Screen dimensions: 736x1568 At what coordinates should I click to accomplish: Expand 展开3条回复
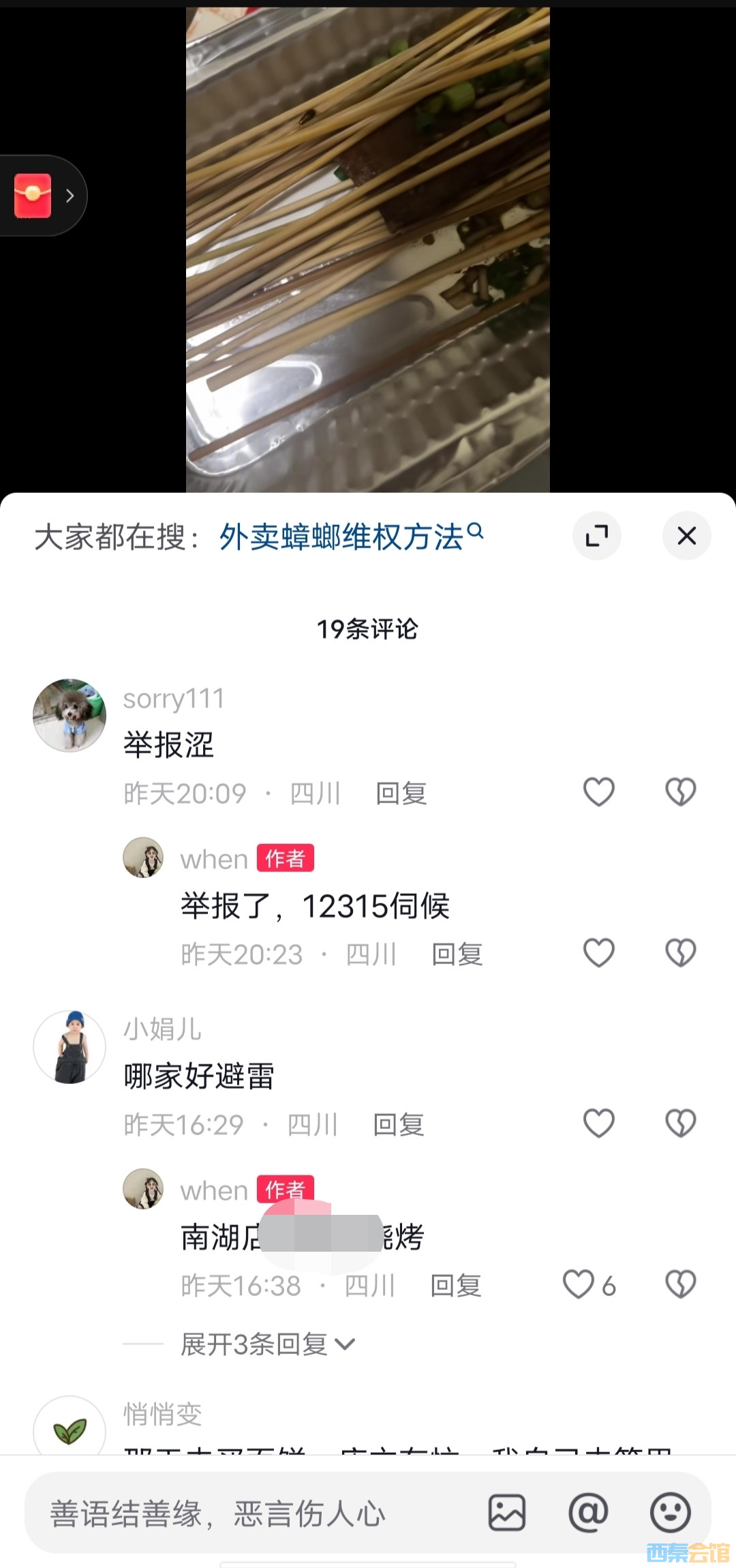pyautogui.click(x=267, y=1344)
